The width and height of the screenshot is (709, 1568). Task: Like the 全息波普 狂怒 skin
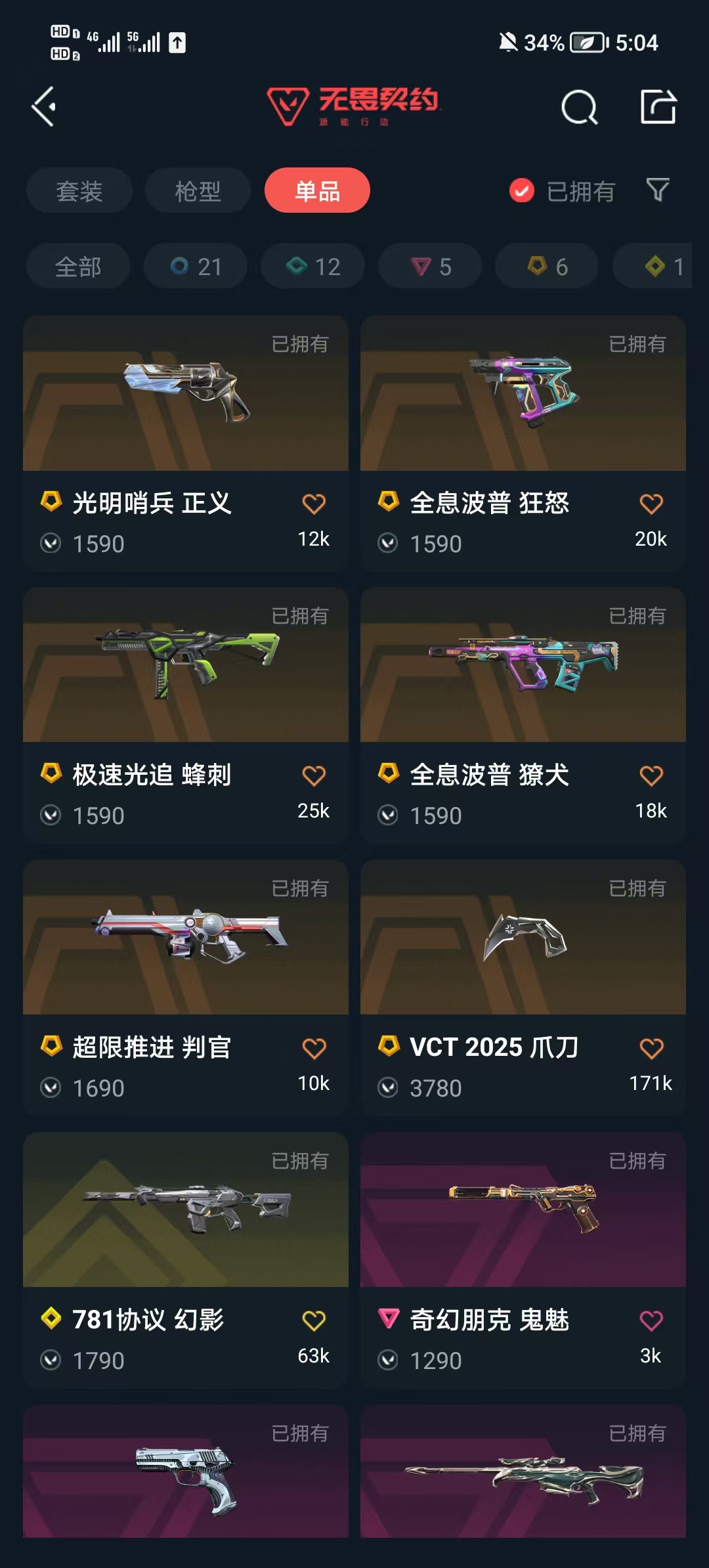coord(651,504)
